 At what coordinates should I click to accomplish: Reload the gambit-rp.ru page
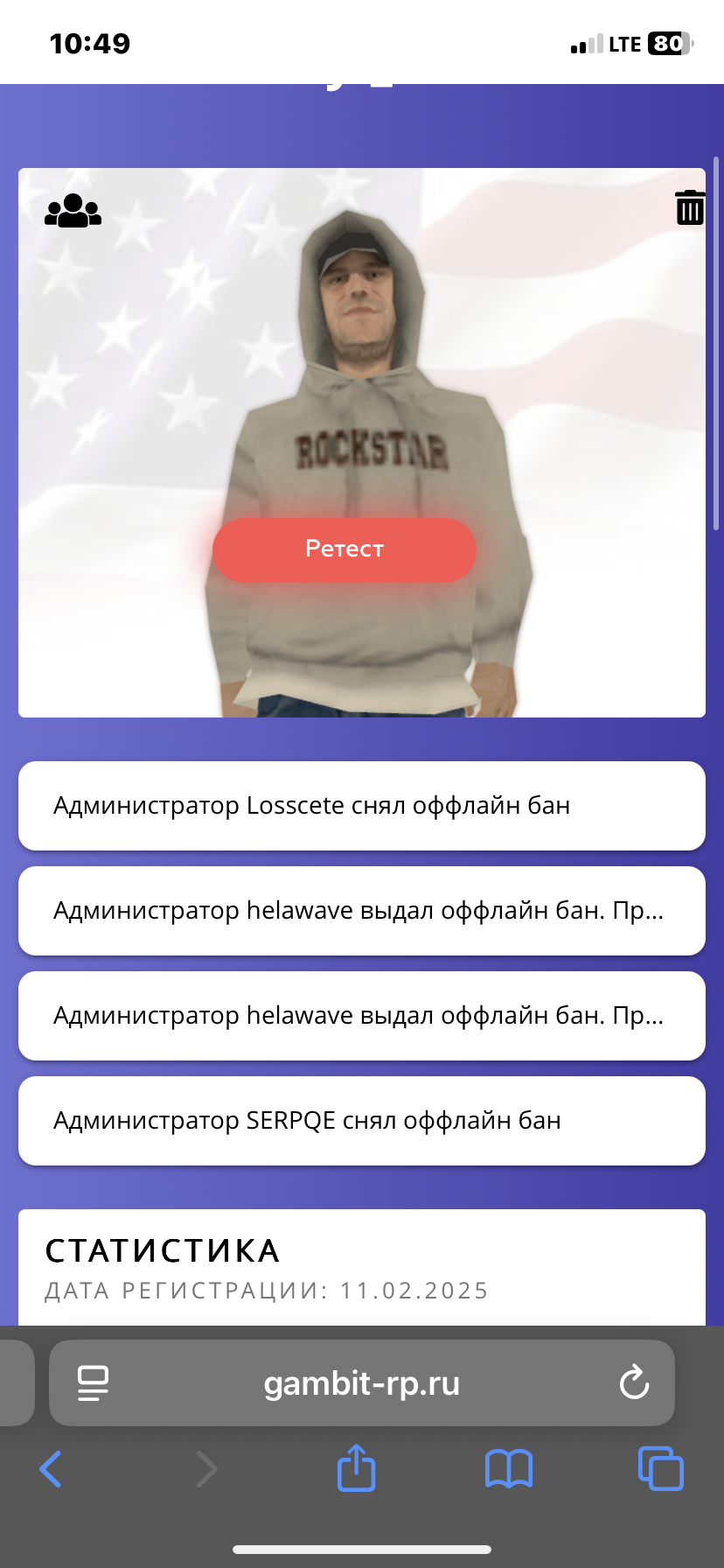click(x=634, y=1383)
